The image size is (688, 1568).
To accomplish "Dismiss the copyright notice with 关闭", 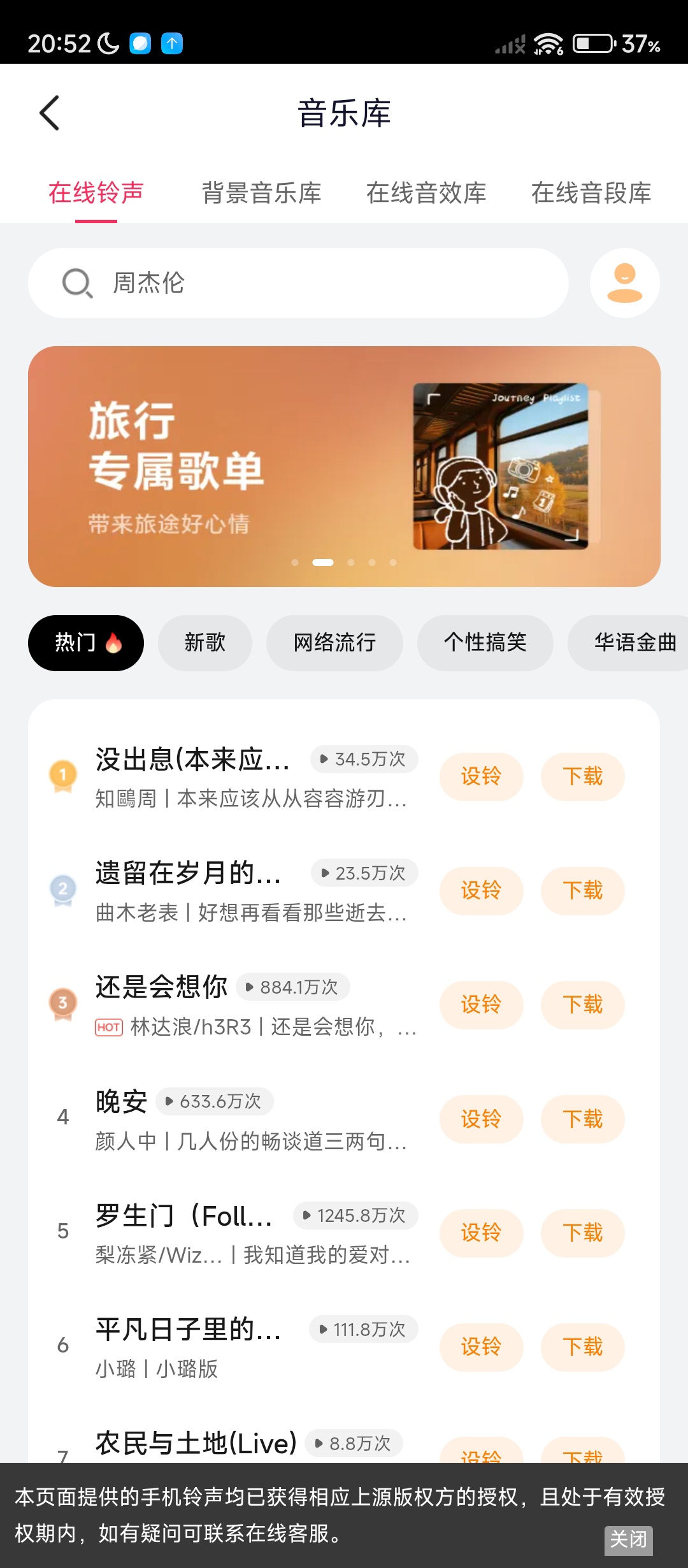I will pyautogui.click(x=628, y=1540).
